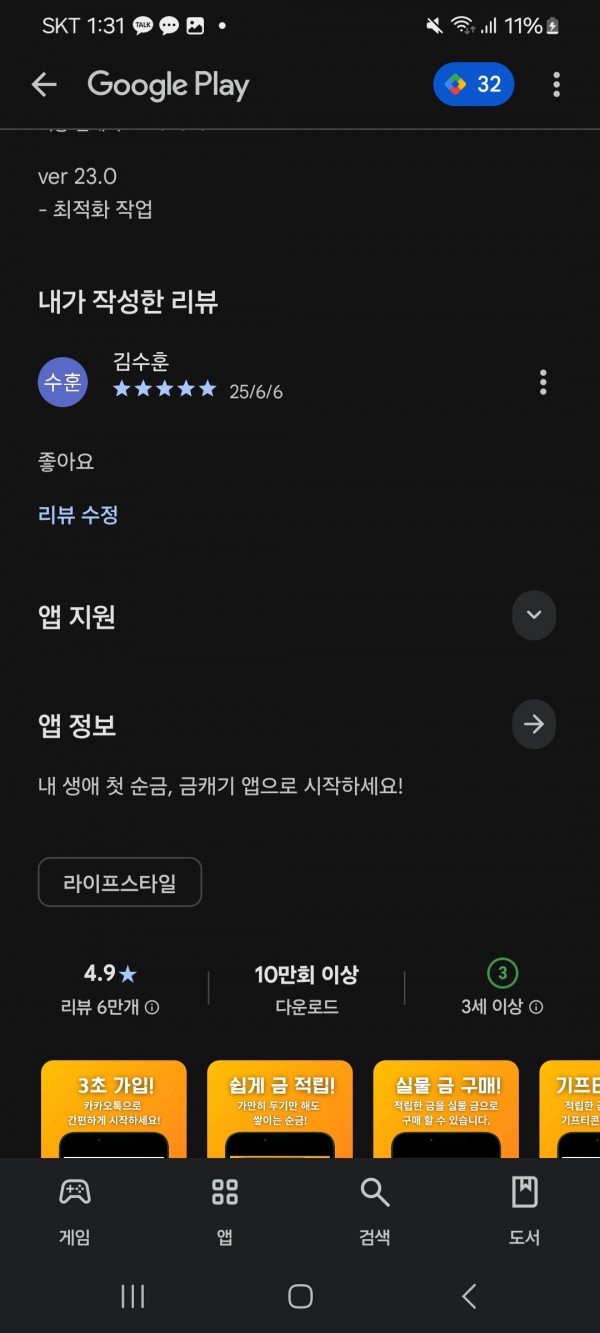Open the 실물 금 구매 screenshot

446,1109
